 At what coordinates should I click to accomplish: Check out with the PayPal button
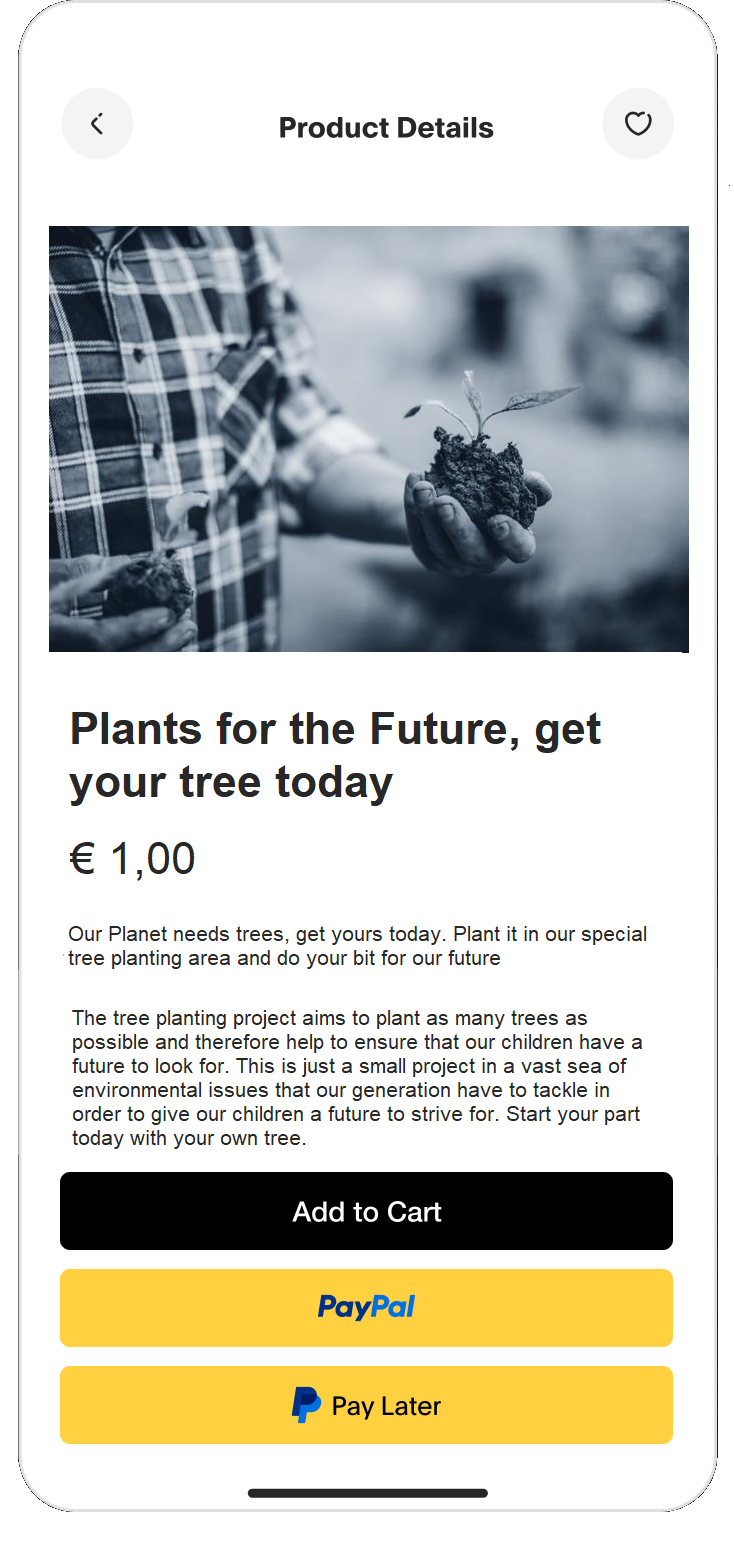pos(366,1308)
